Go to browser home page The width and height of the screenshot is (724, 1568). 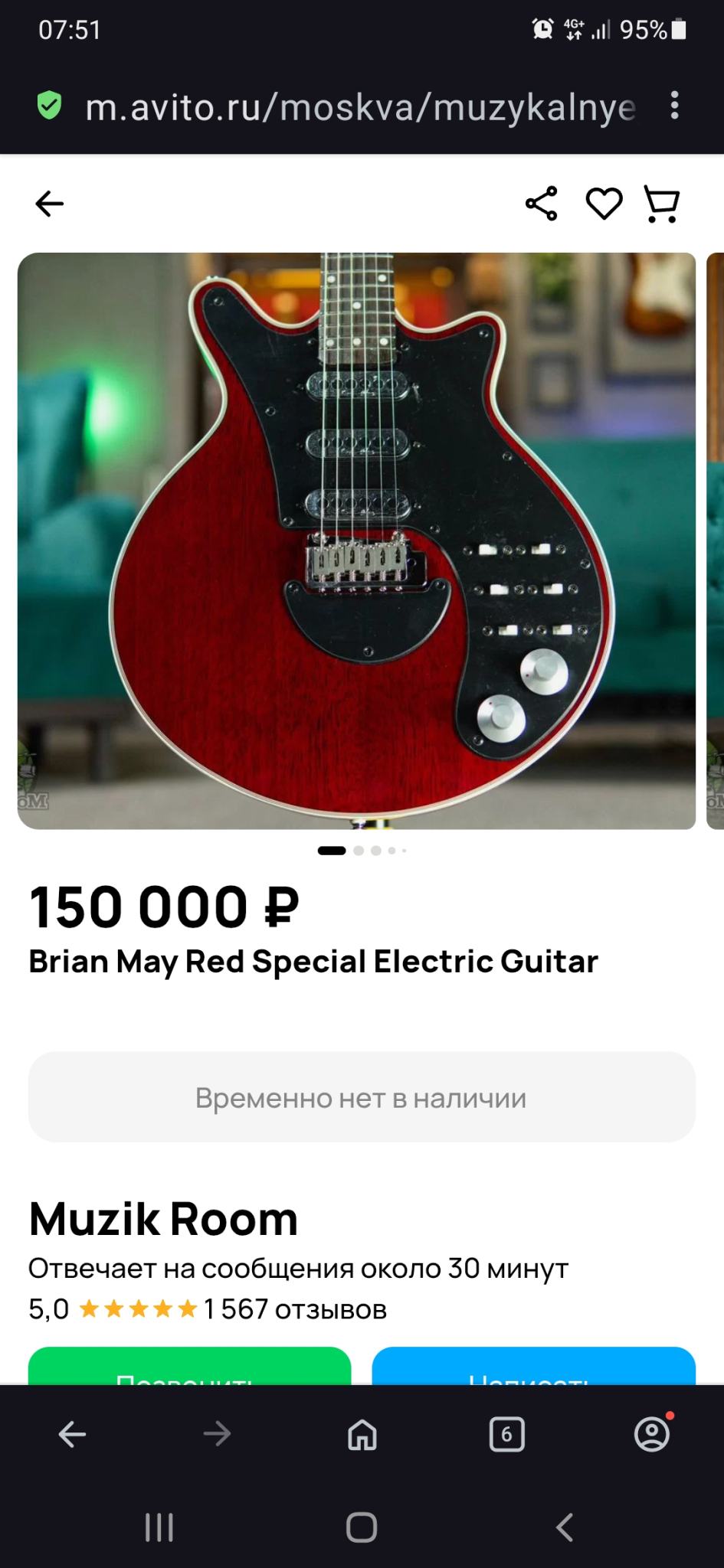362,1434
